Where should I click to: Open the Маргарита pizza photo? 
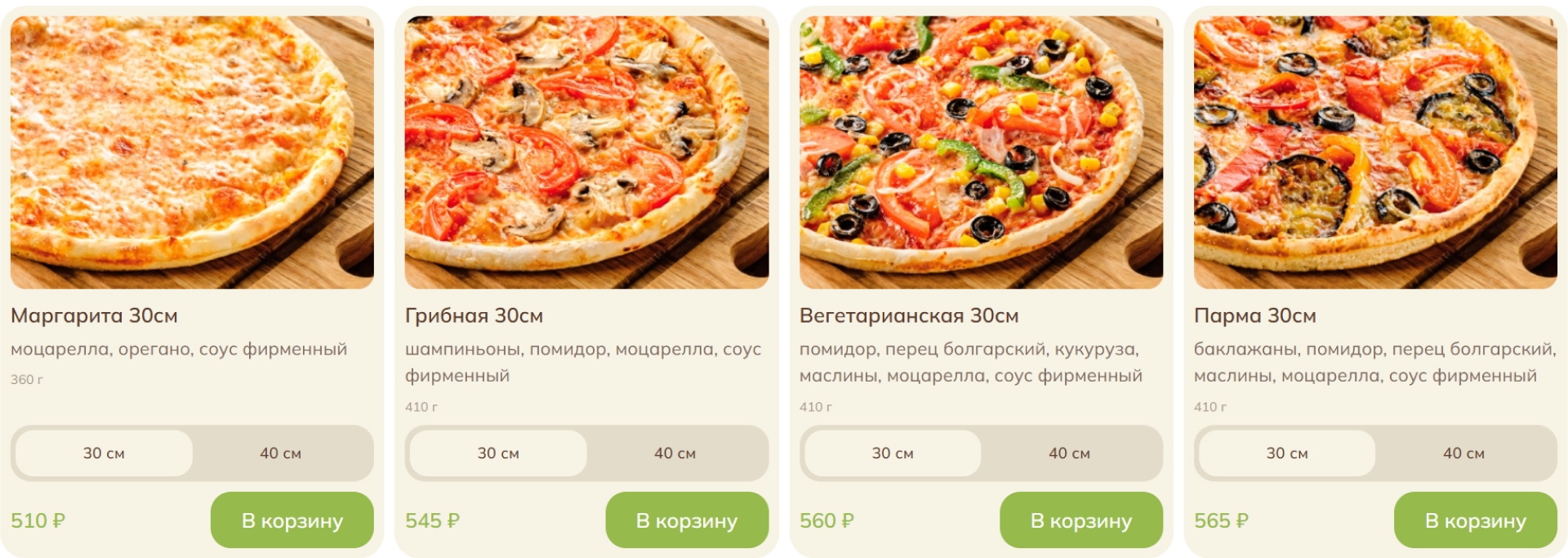(x=192, y=152)
